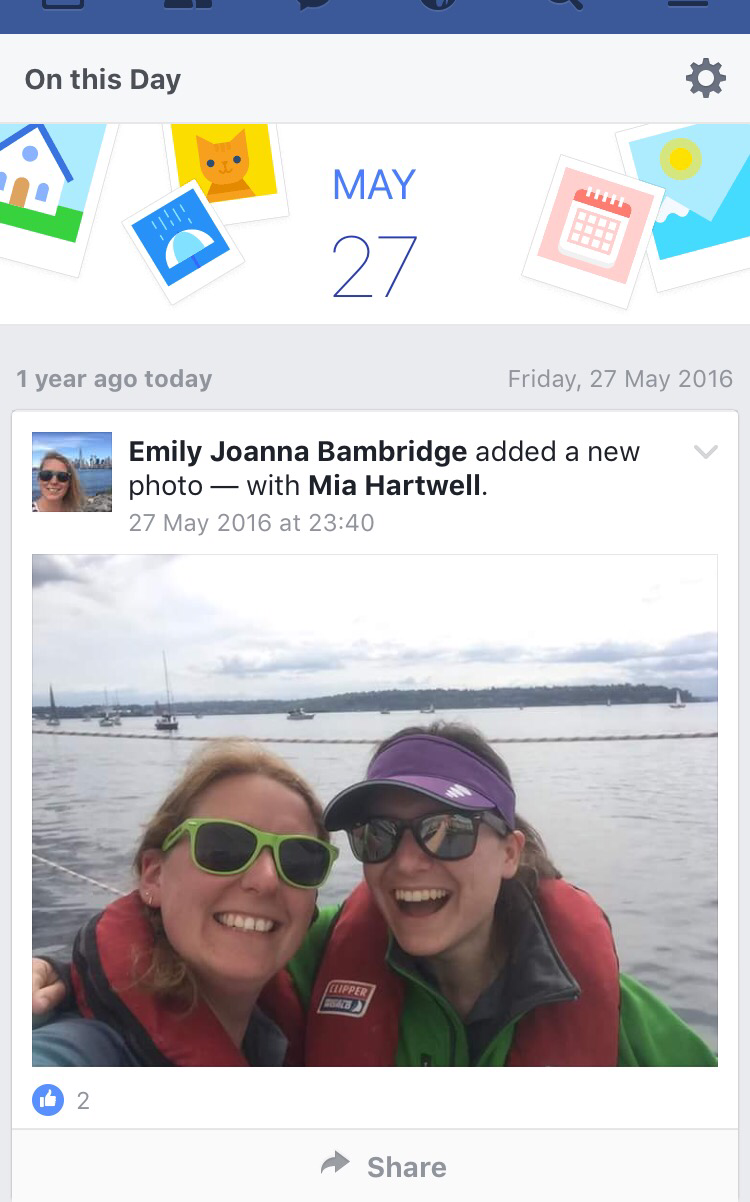750x1202 pixels.
Task: Expand the post options chevron
Action: pos(705,452)
